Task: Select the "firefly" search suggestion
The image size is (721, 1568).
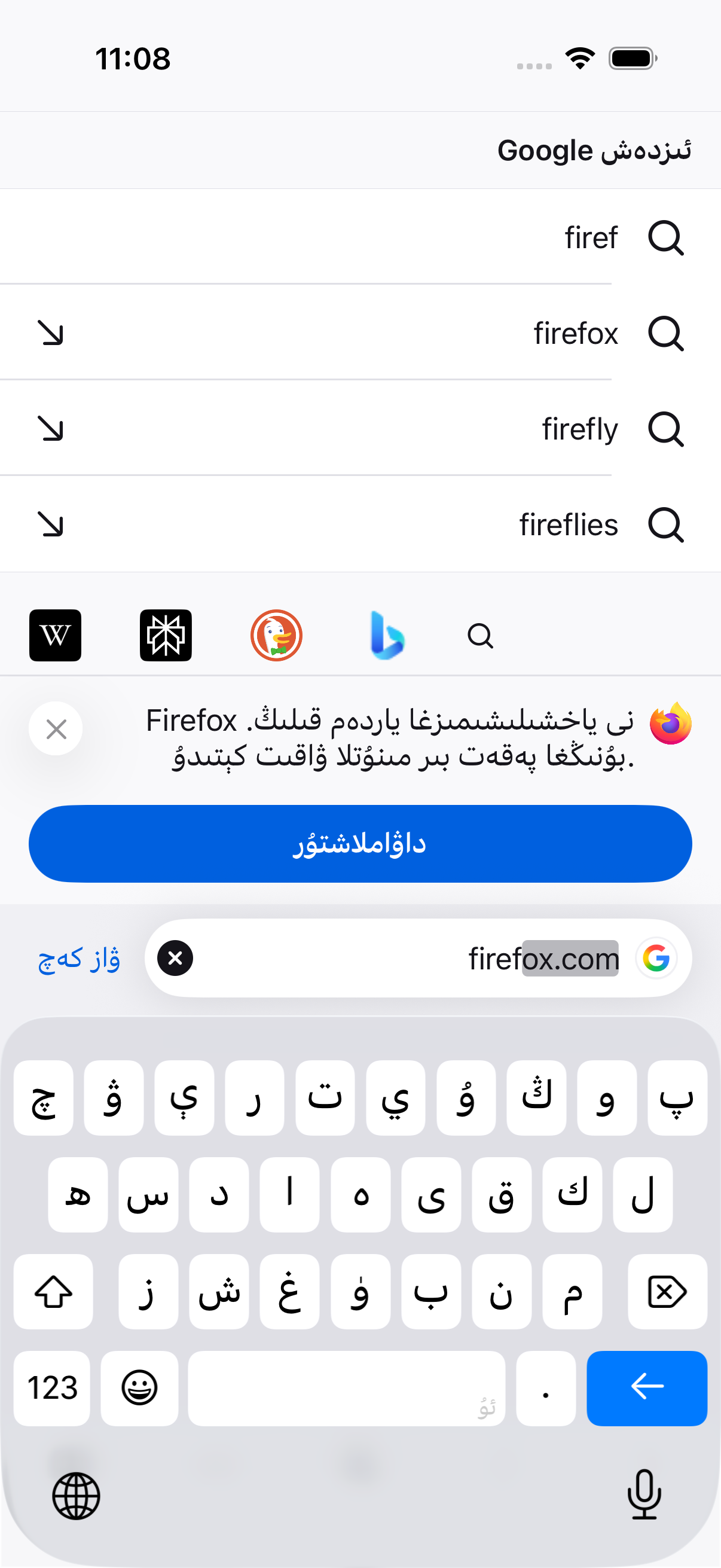Action: tap(360, 429)
